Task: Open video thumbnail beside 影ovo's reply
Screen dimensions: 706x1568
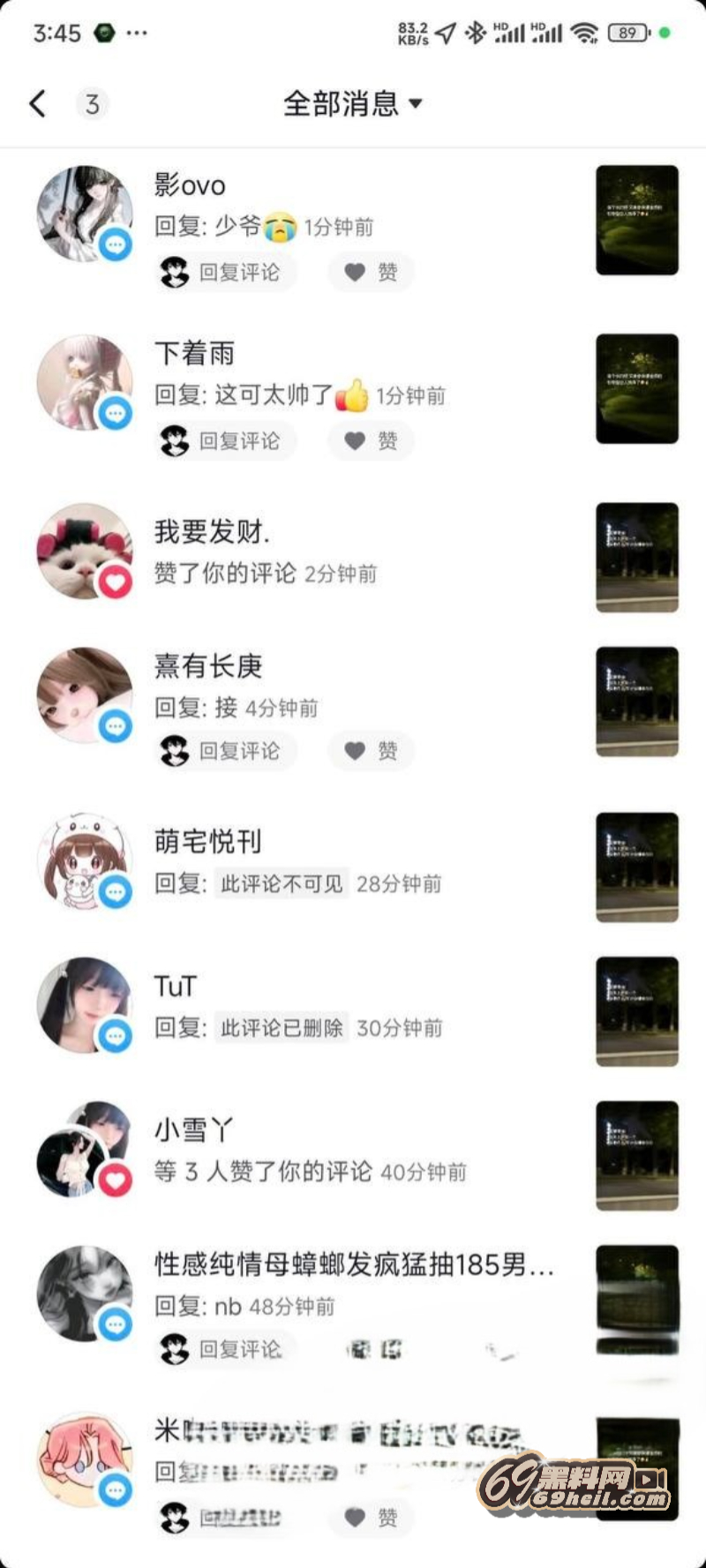Action: [x=636, y=220]
